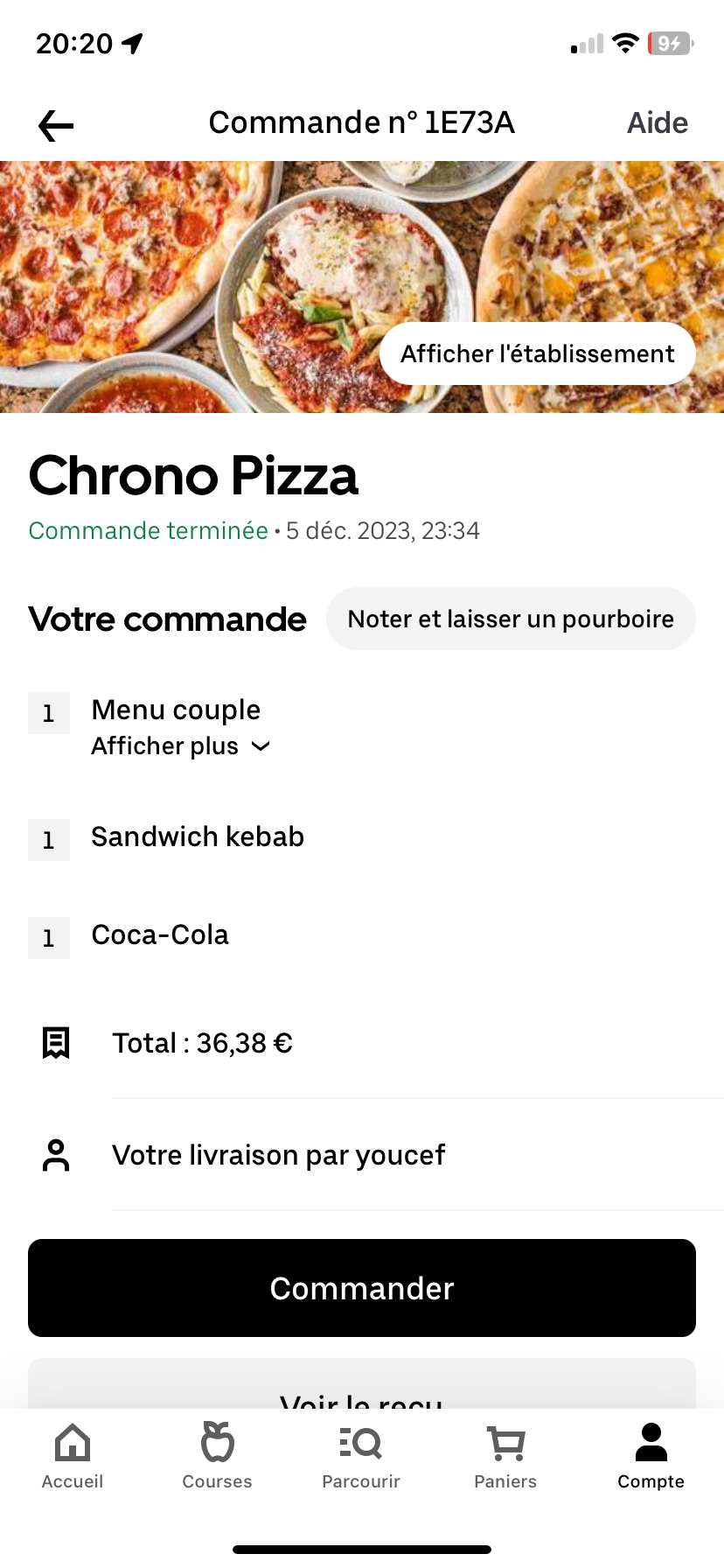724x1568 pixels.
Task: Expand Afficher plus under Menu couple
Action: tap(181, 746)
